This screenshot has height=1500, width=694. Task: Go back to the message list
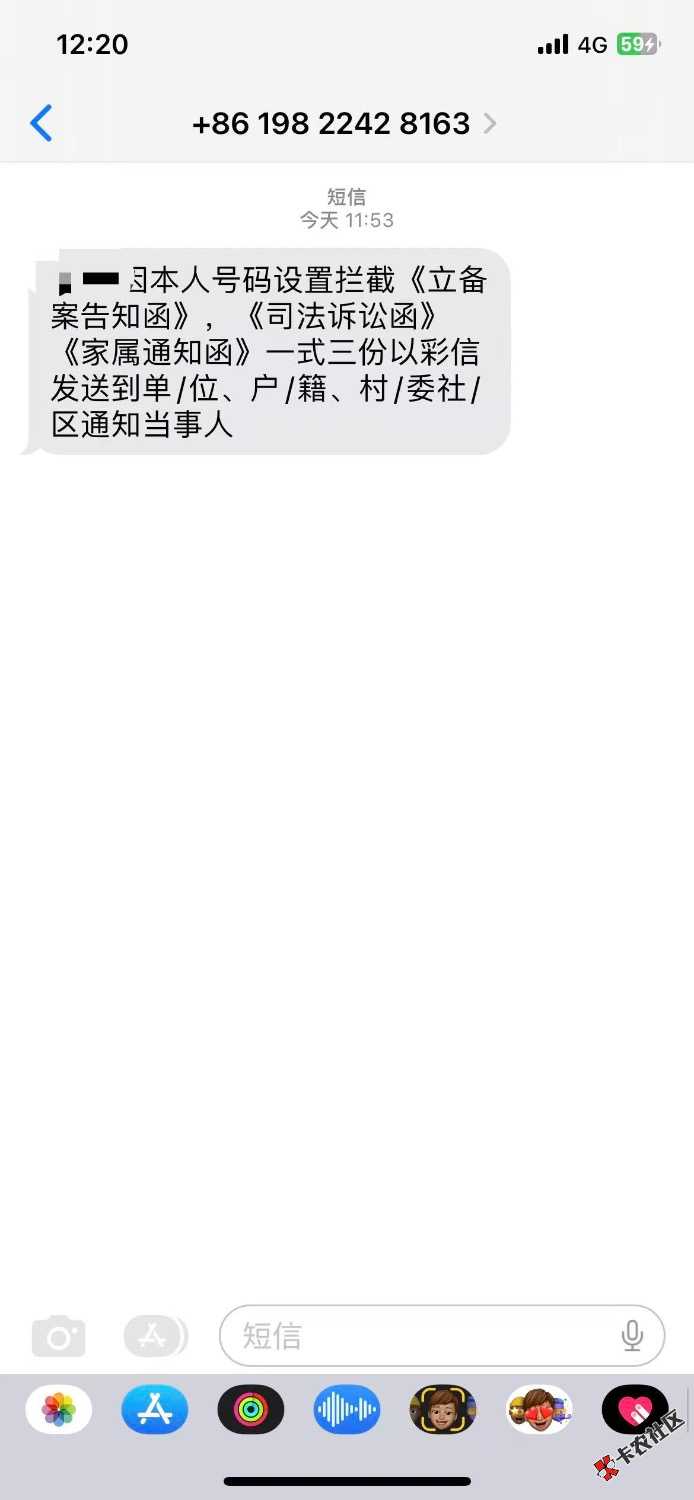(x=41, y=124)
